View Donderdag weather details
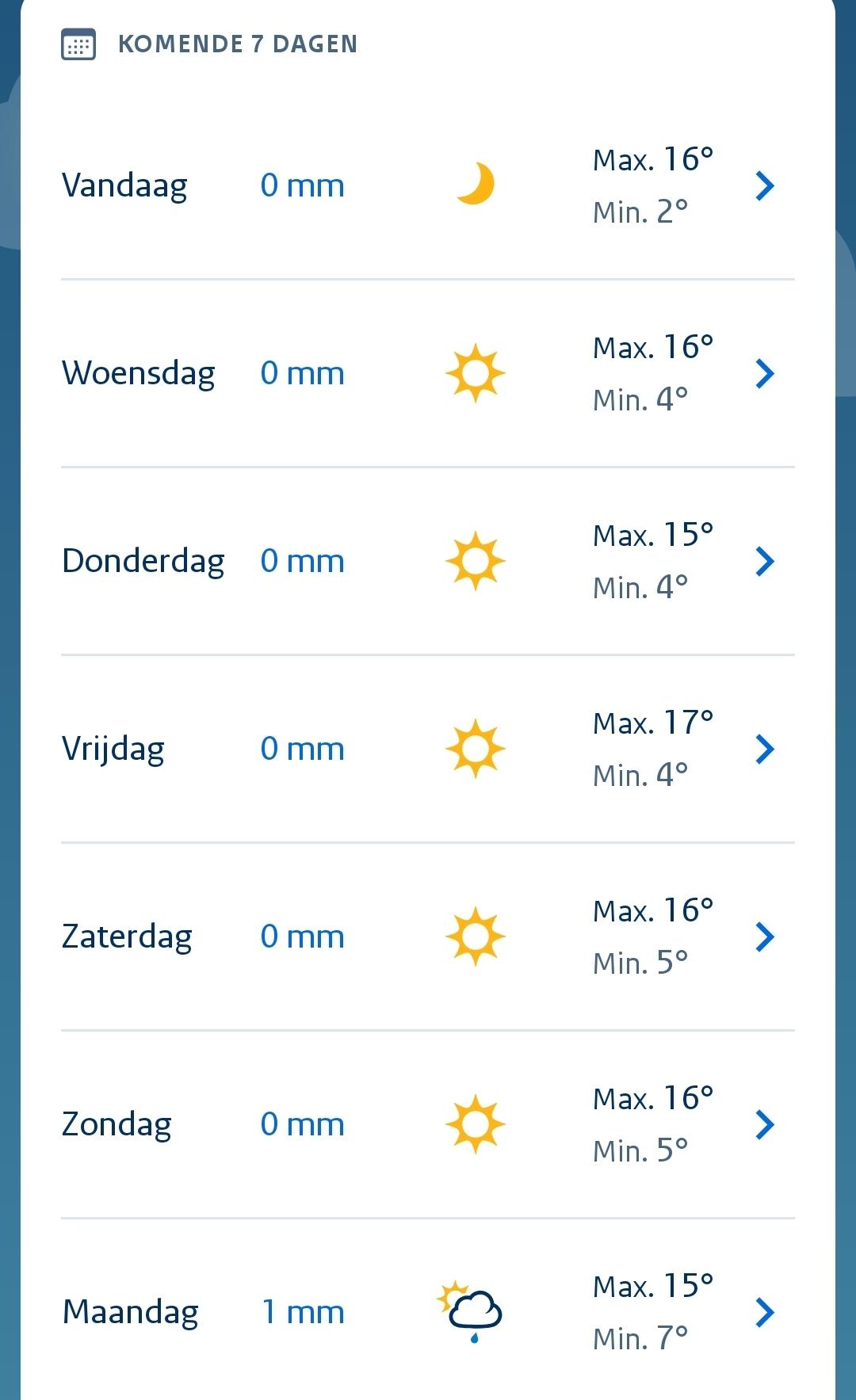 428,561
